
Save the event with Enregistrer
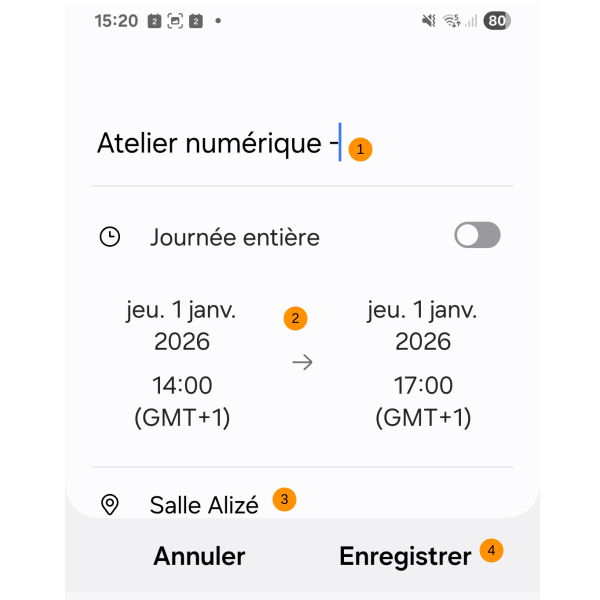point(405,556)
